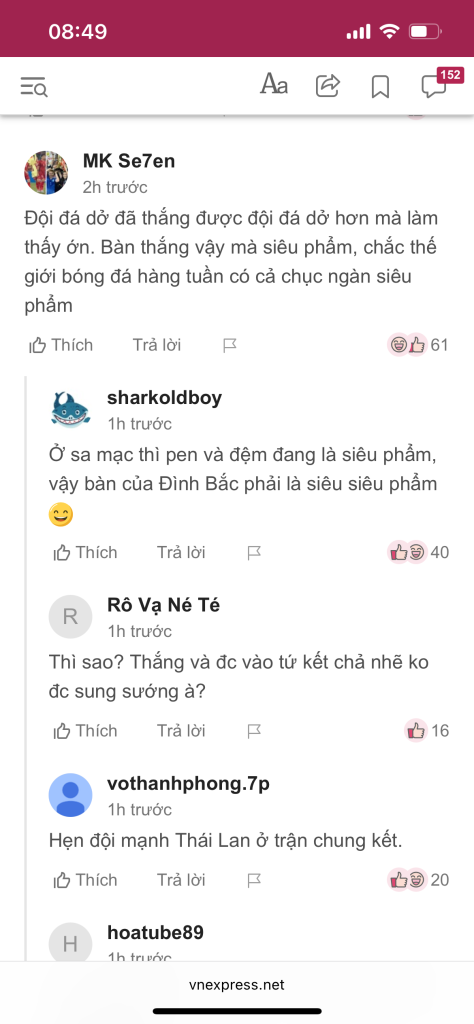Like MK Se7en's comment
Image resolution: width=474 pixels, height=1024 pixels.
click(x=61, y=345)
